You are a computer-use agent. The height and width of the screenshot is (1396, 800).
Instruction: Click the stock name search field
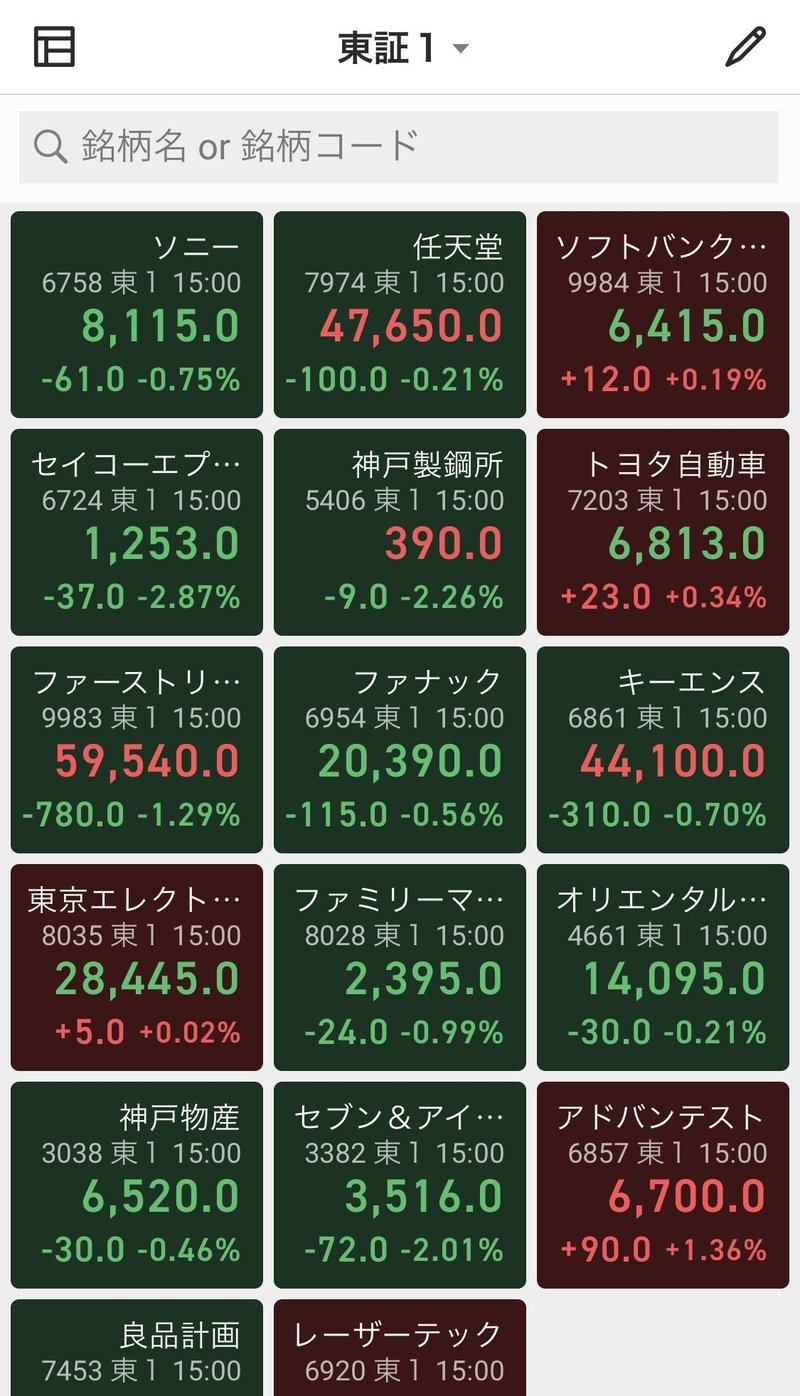tap(400, 146)
